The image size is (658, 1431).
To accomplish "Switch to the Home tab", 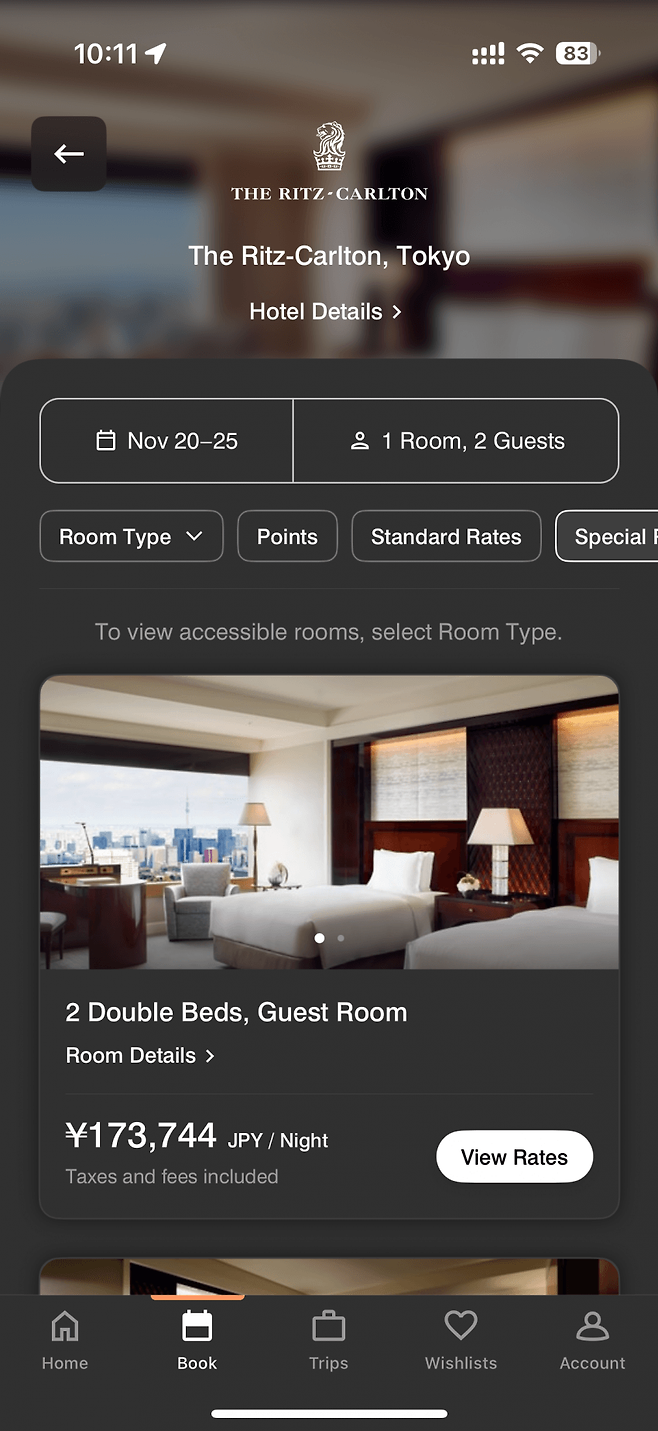I will tap(65, 1341).
